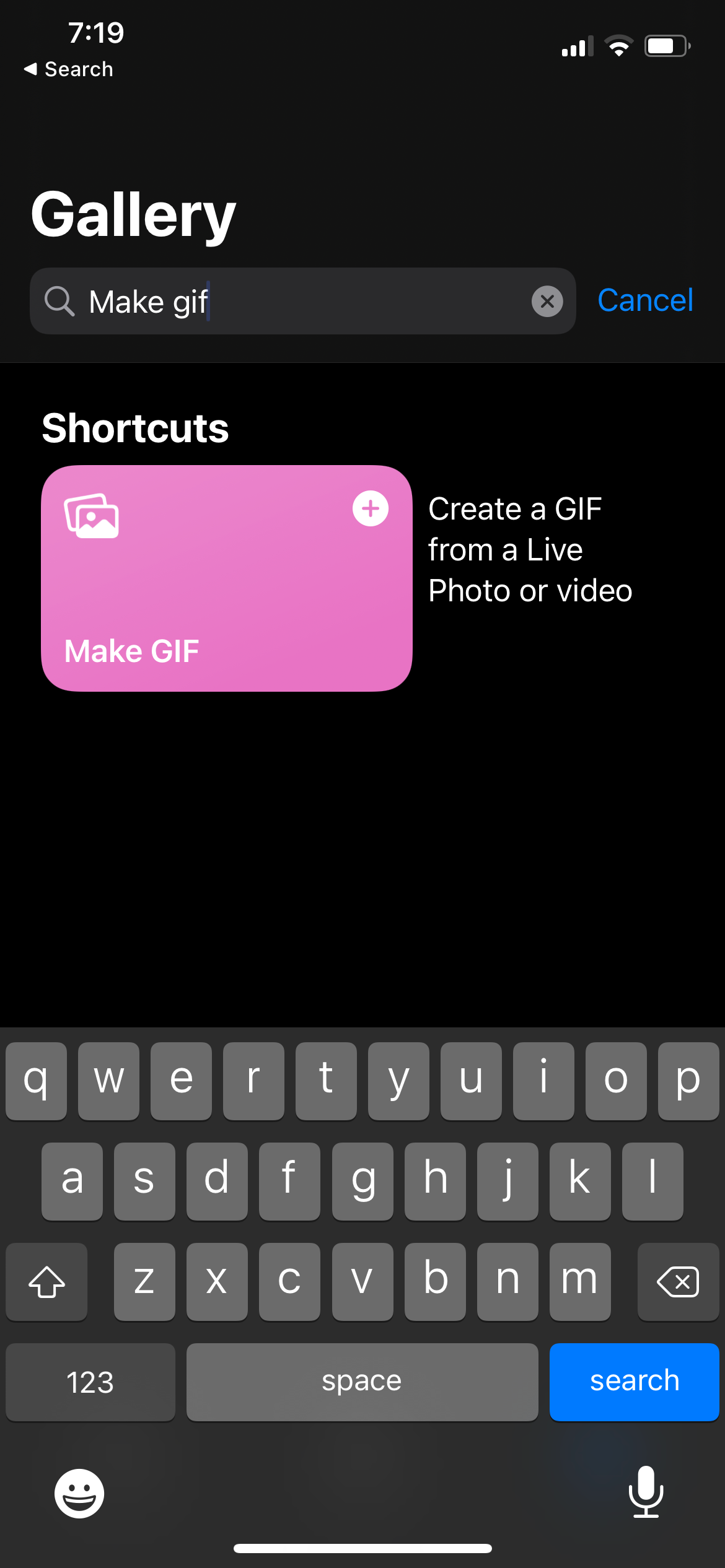725x1568 pixels.
Task: Clear the search text with the X icon
Action: (x=547, y=302)
